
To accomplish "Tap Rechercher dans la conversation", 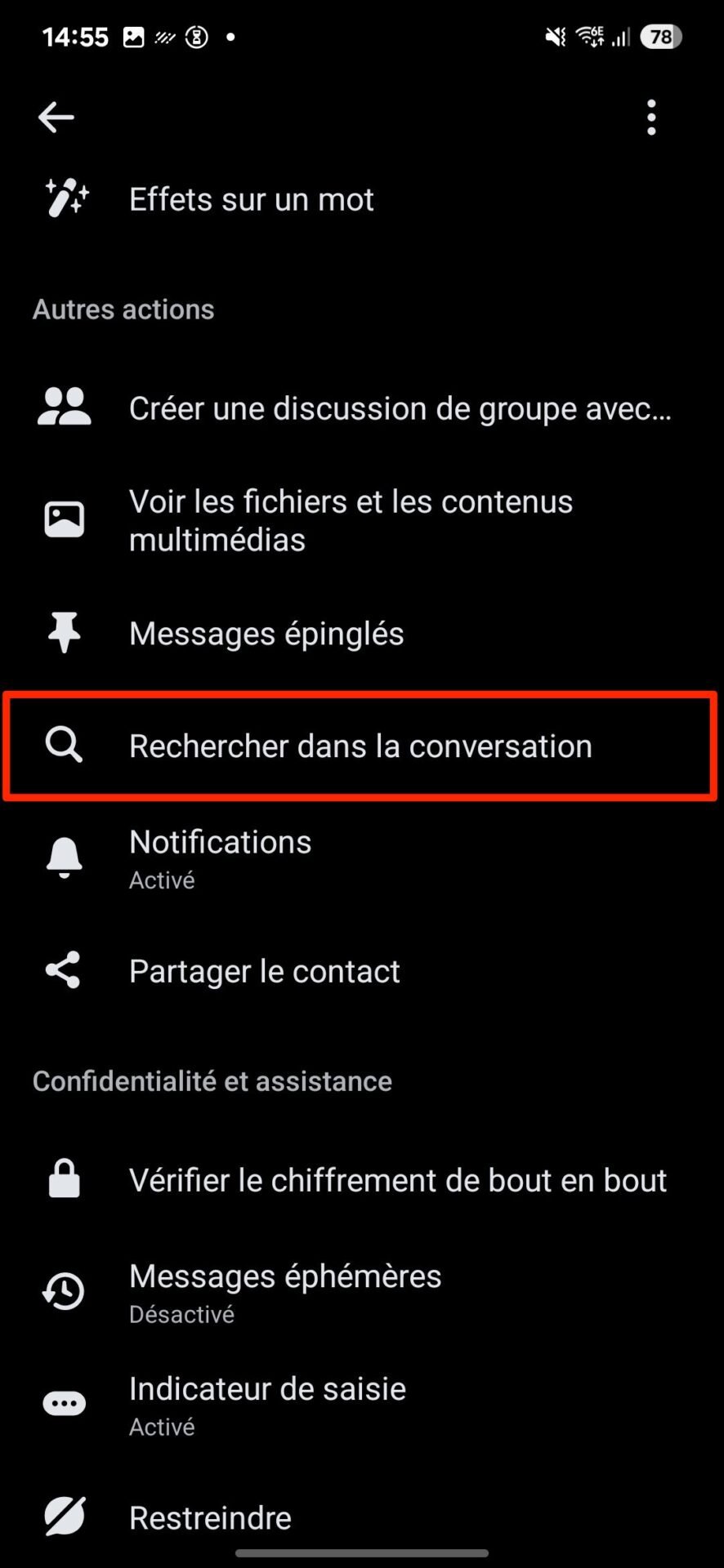I will point(362,746).
